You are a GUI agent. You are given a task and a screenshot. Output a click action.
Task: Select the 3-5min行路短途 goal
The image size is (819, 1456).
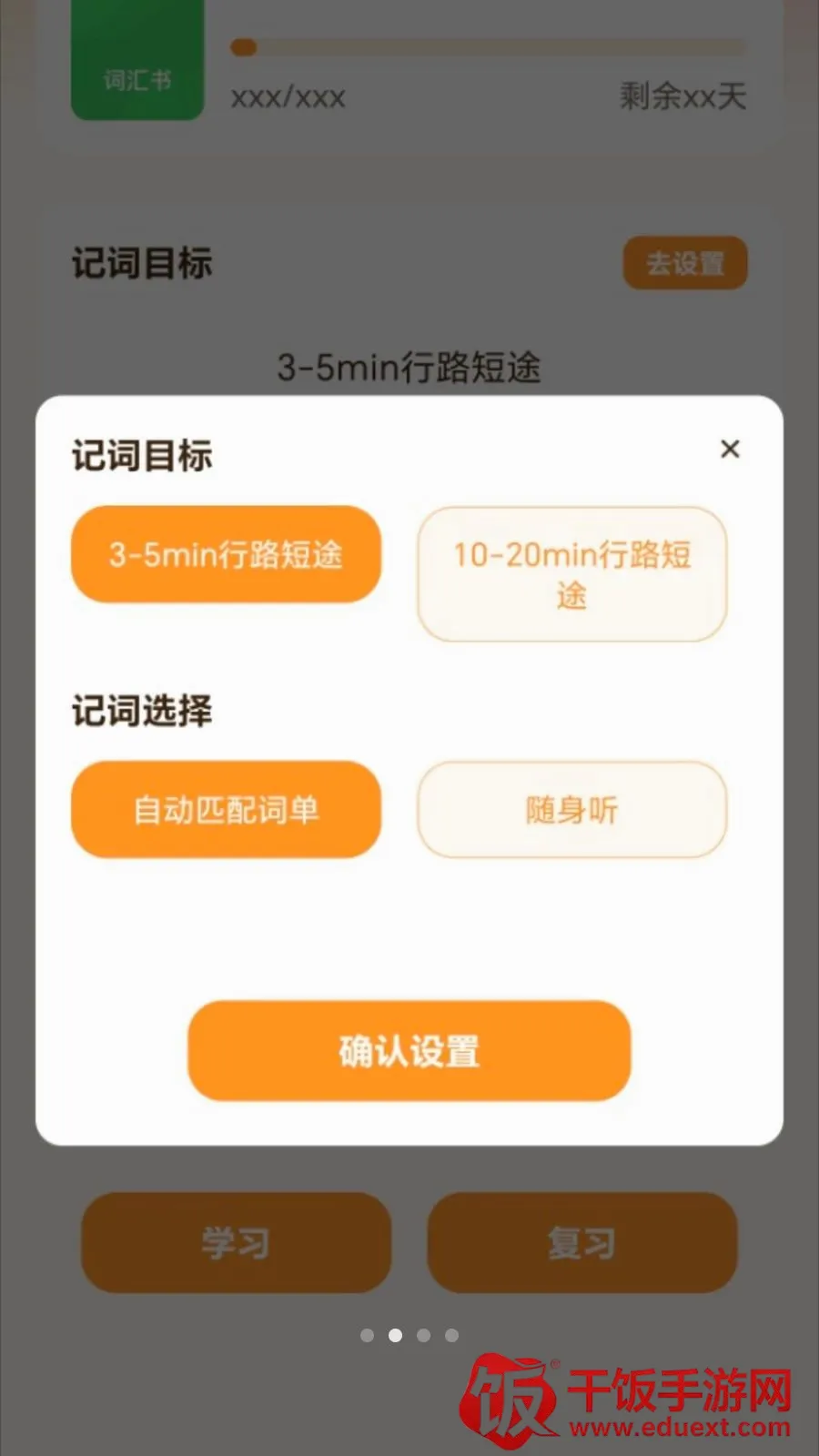click(226, 554)
